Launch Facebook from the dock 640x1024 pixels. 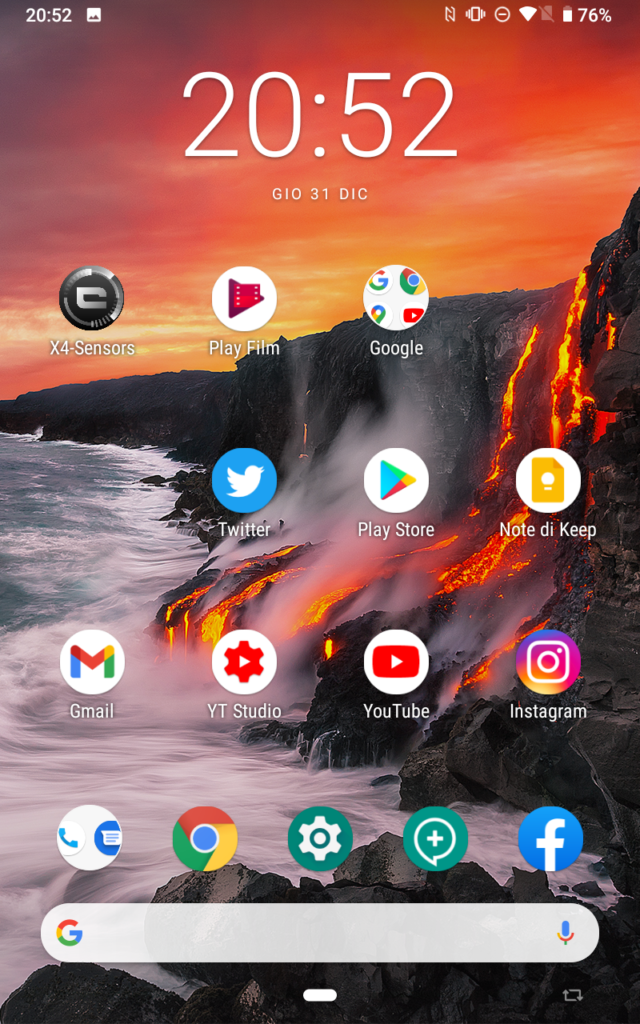pyautogui.click(x=550, y=838)
